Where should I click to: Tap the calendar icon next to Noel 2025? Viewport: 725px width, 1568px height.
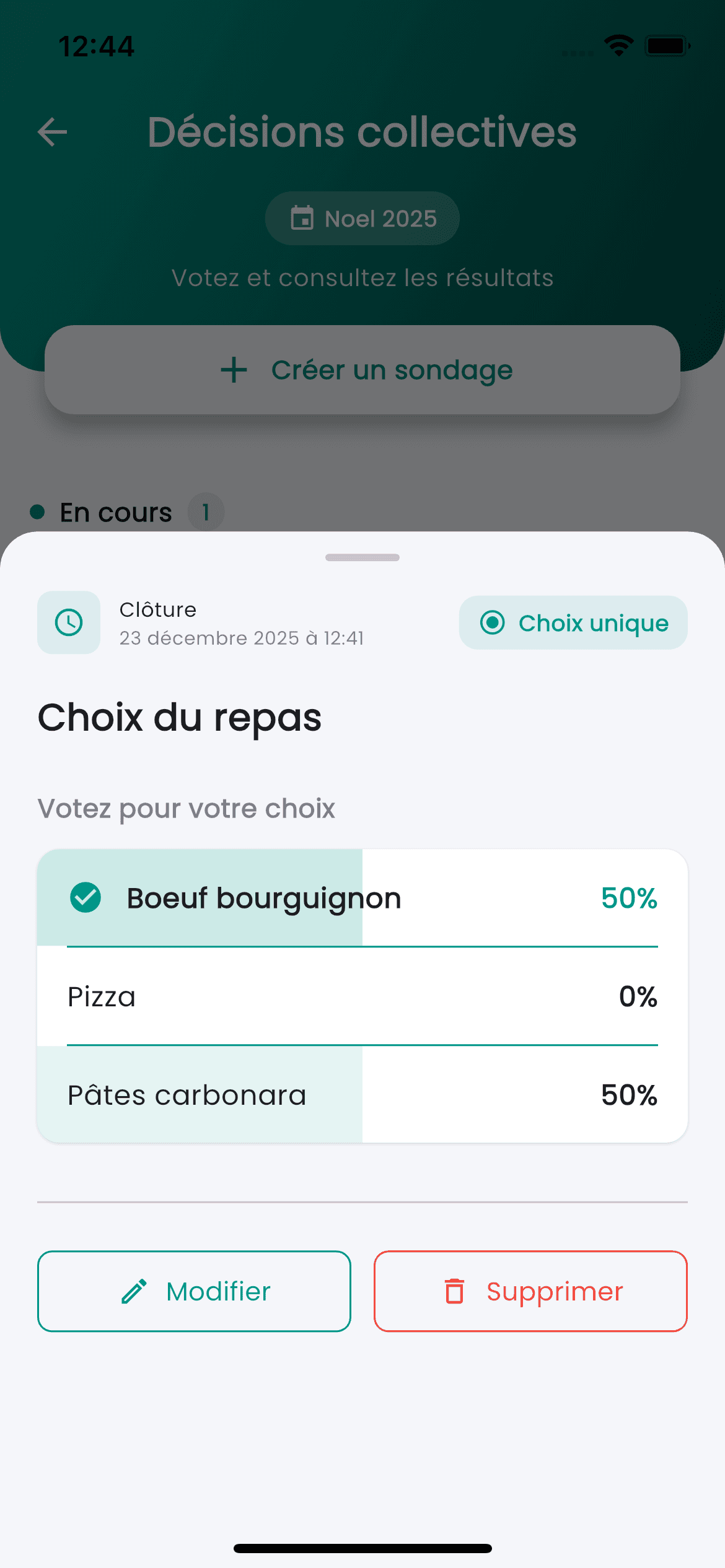[x=302, y=218]
